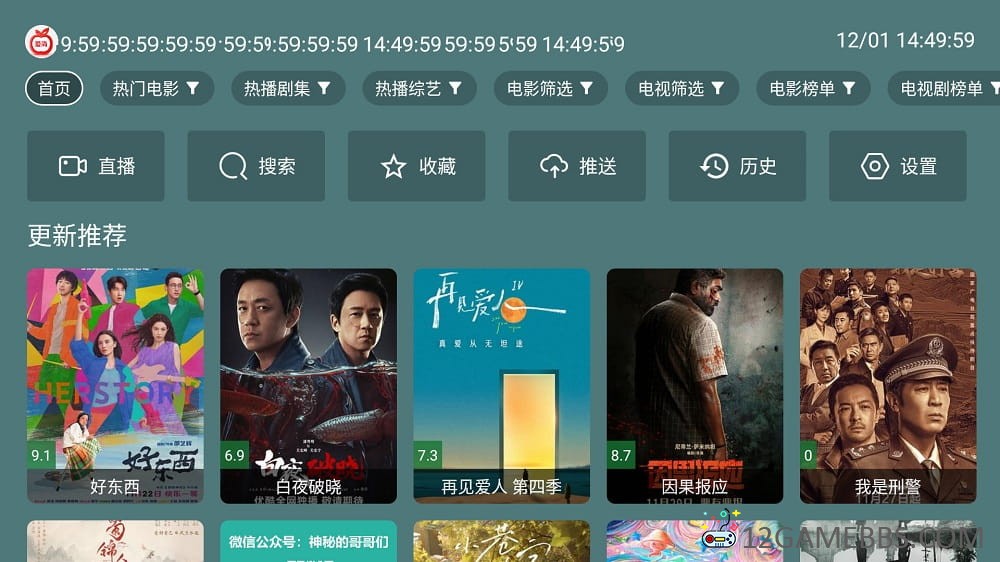
Task: Open 直播 live streaming
Action: 96,166
